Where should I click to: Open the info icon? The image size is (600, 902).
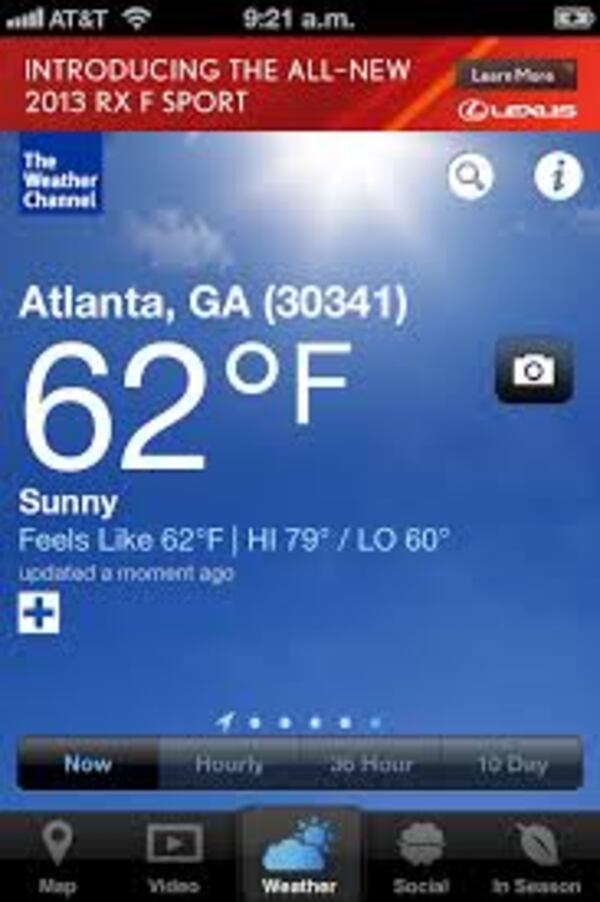(557, 178)
